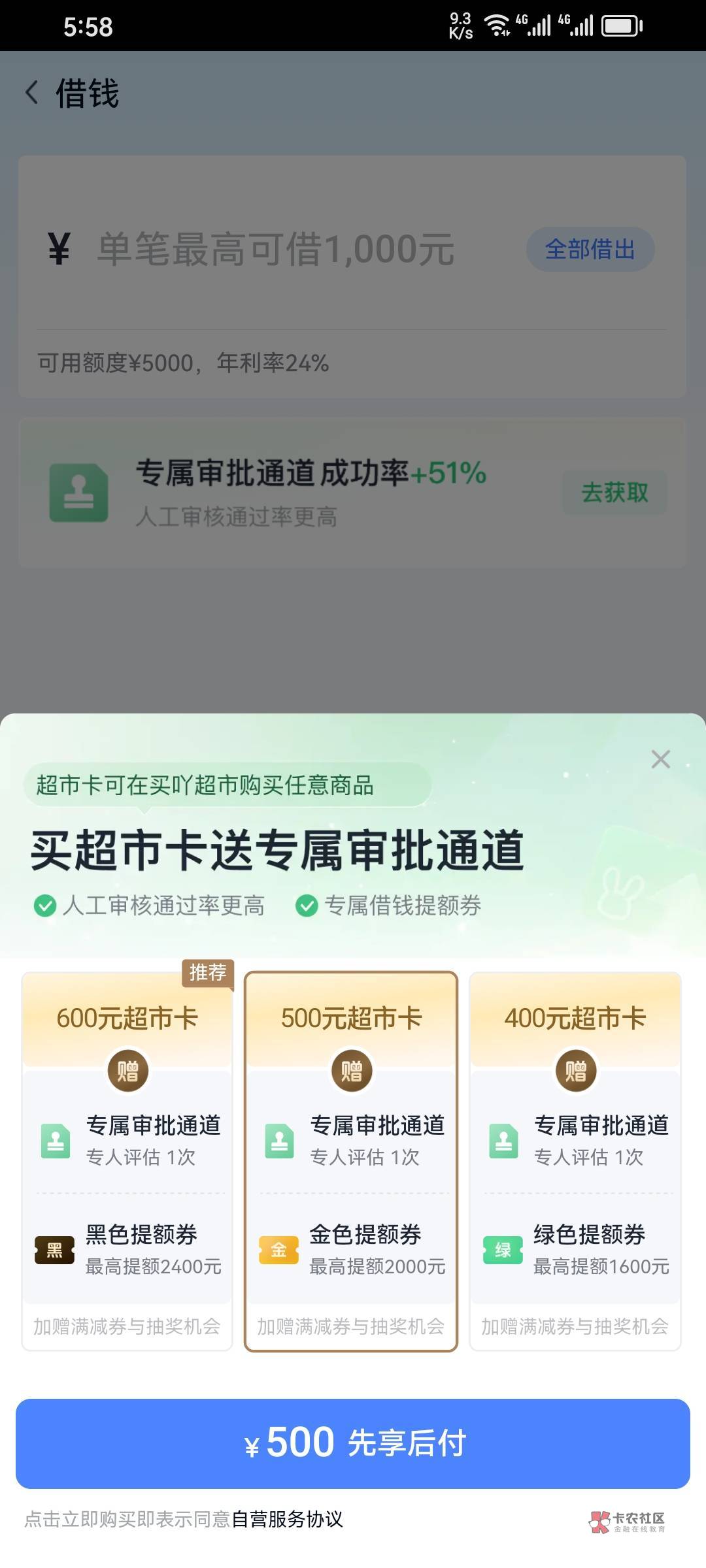Pick the 400元超市卡 card

(x=575, y=1161)
